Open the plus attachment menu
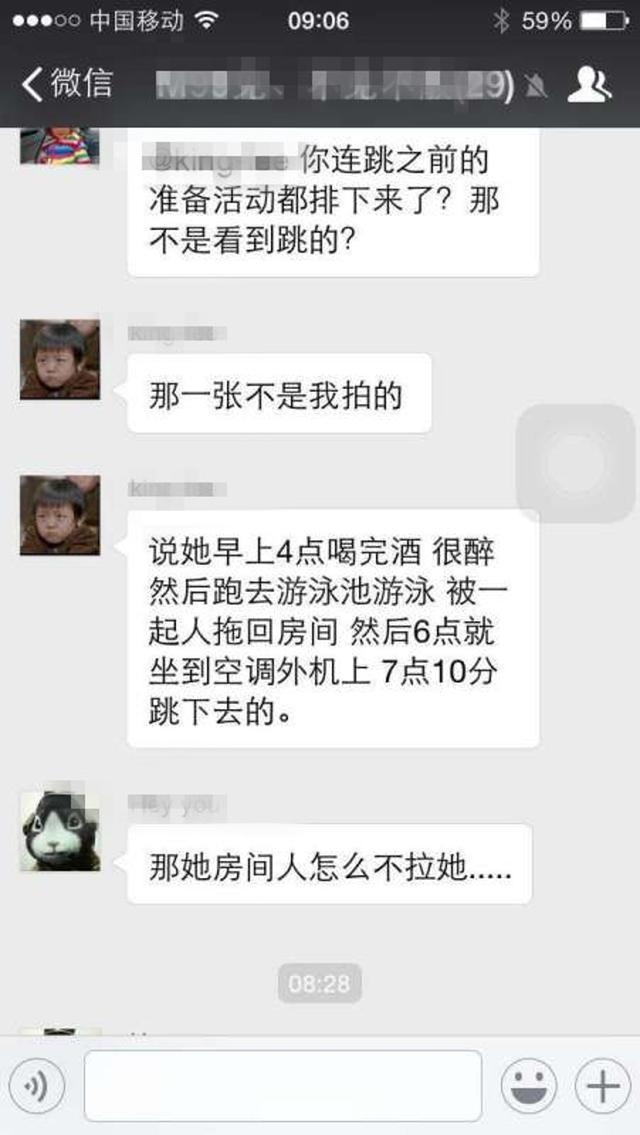Viewport: 640px width, 1135px height. (x=602, y=1086)
